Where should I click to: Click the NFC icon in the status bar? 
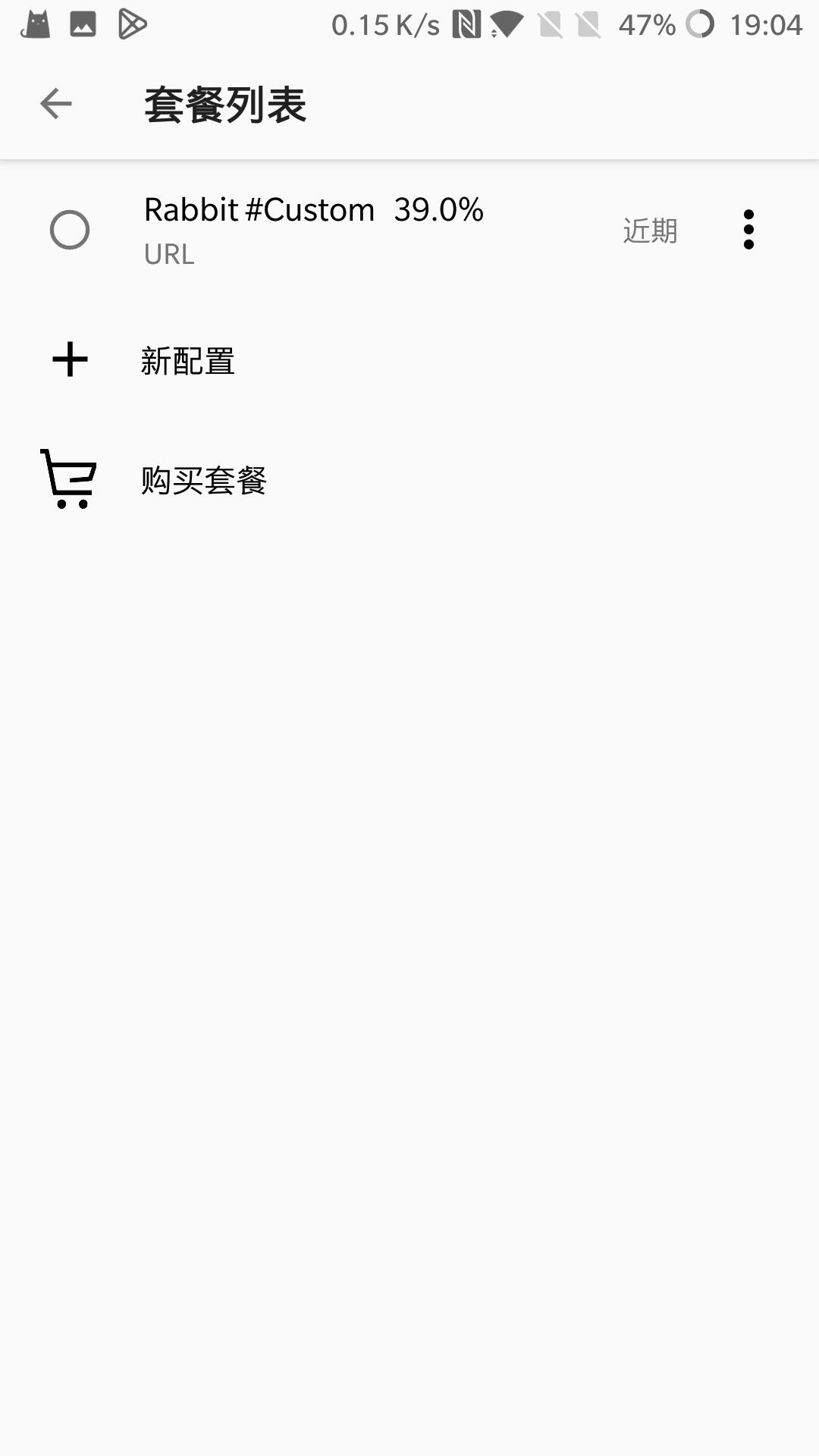pyautogui.click(x=466, y=23)
